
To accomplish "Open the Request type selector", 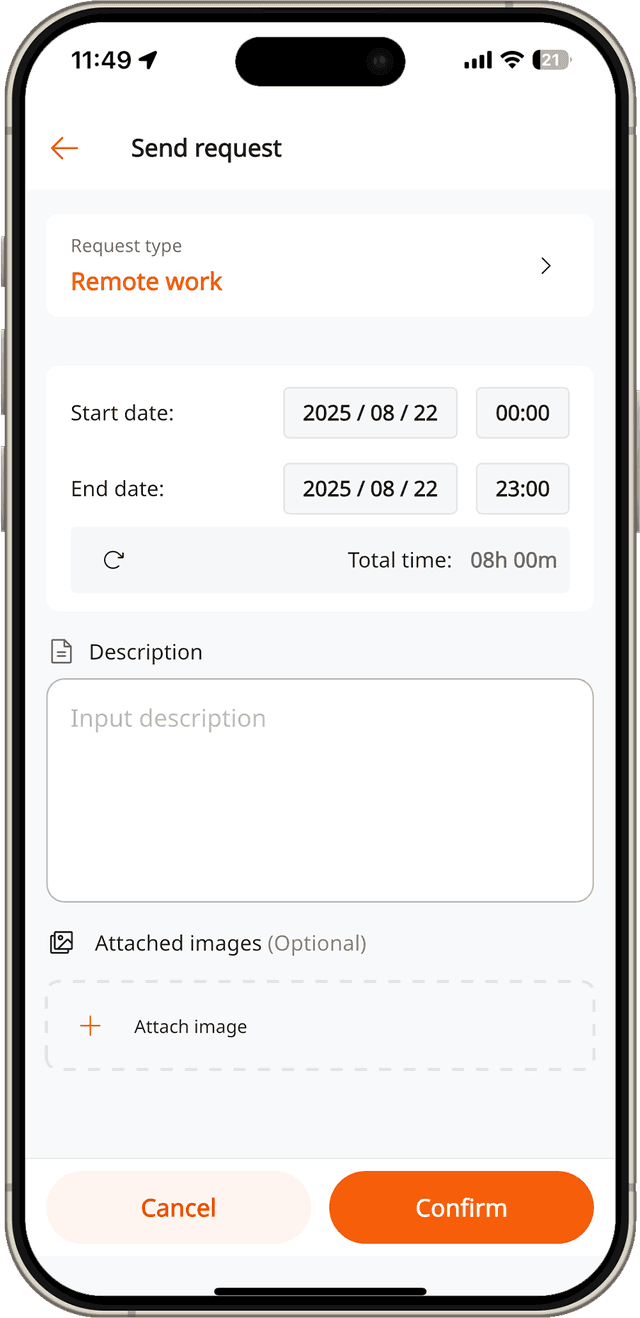I will click(x=320, y=266).
